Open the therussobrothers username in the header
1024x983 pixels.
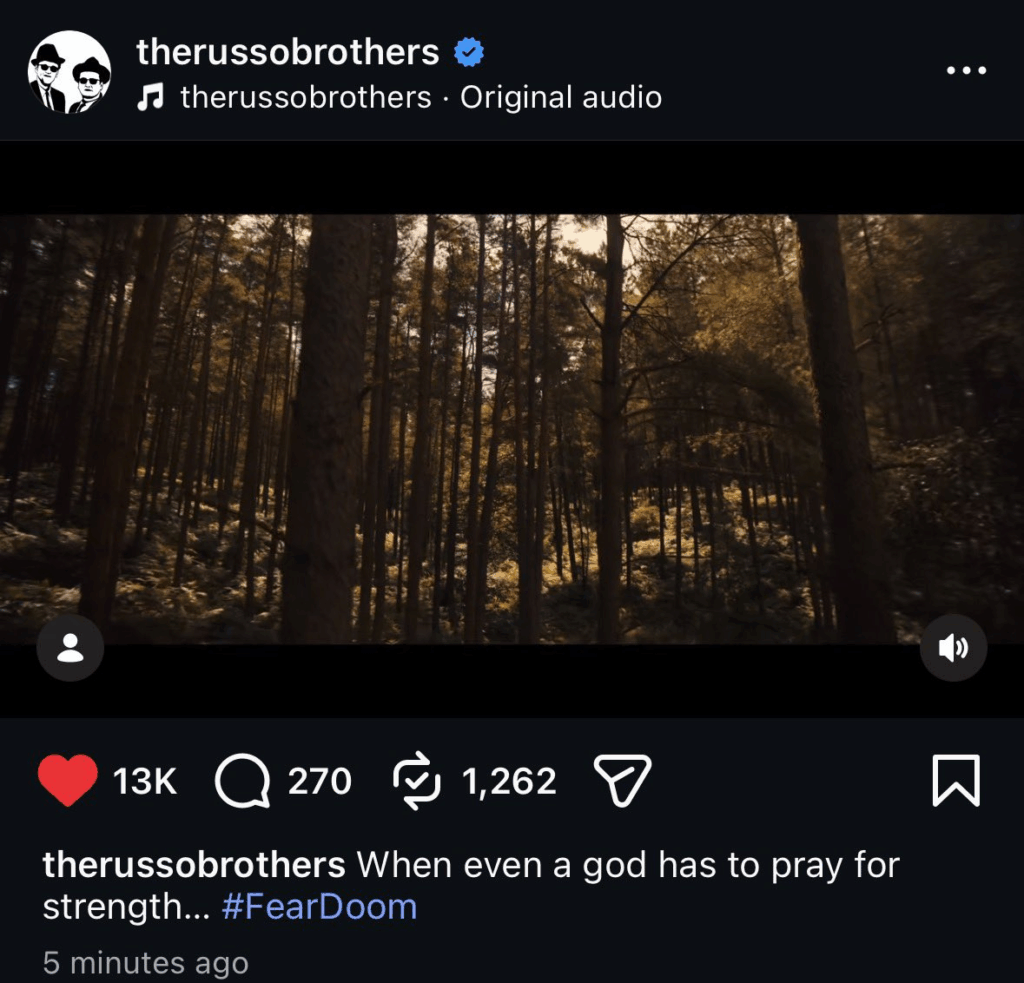288,52
